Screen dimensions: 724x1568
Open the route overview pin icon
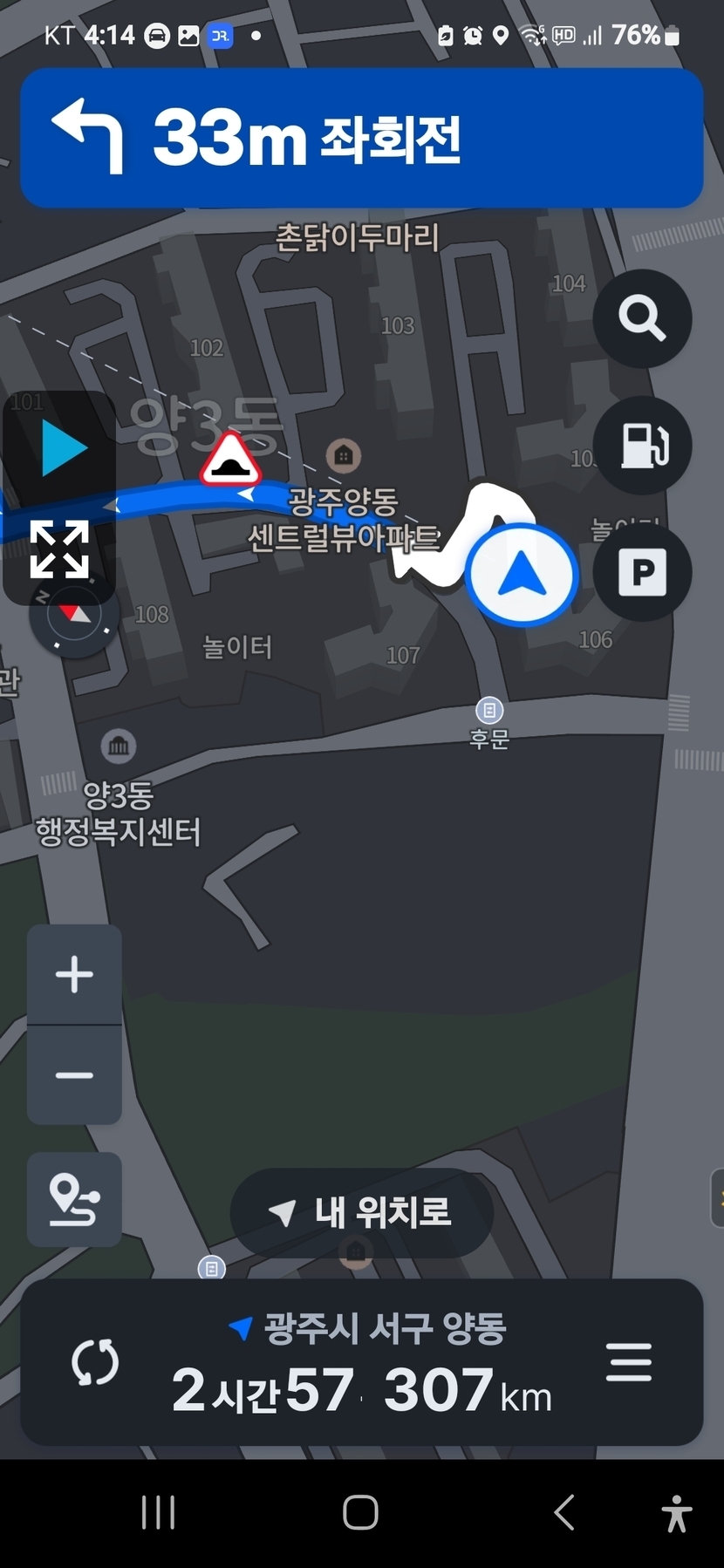pyautogui.click(x=74, y=1200)
